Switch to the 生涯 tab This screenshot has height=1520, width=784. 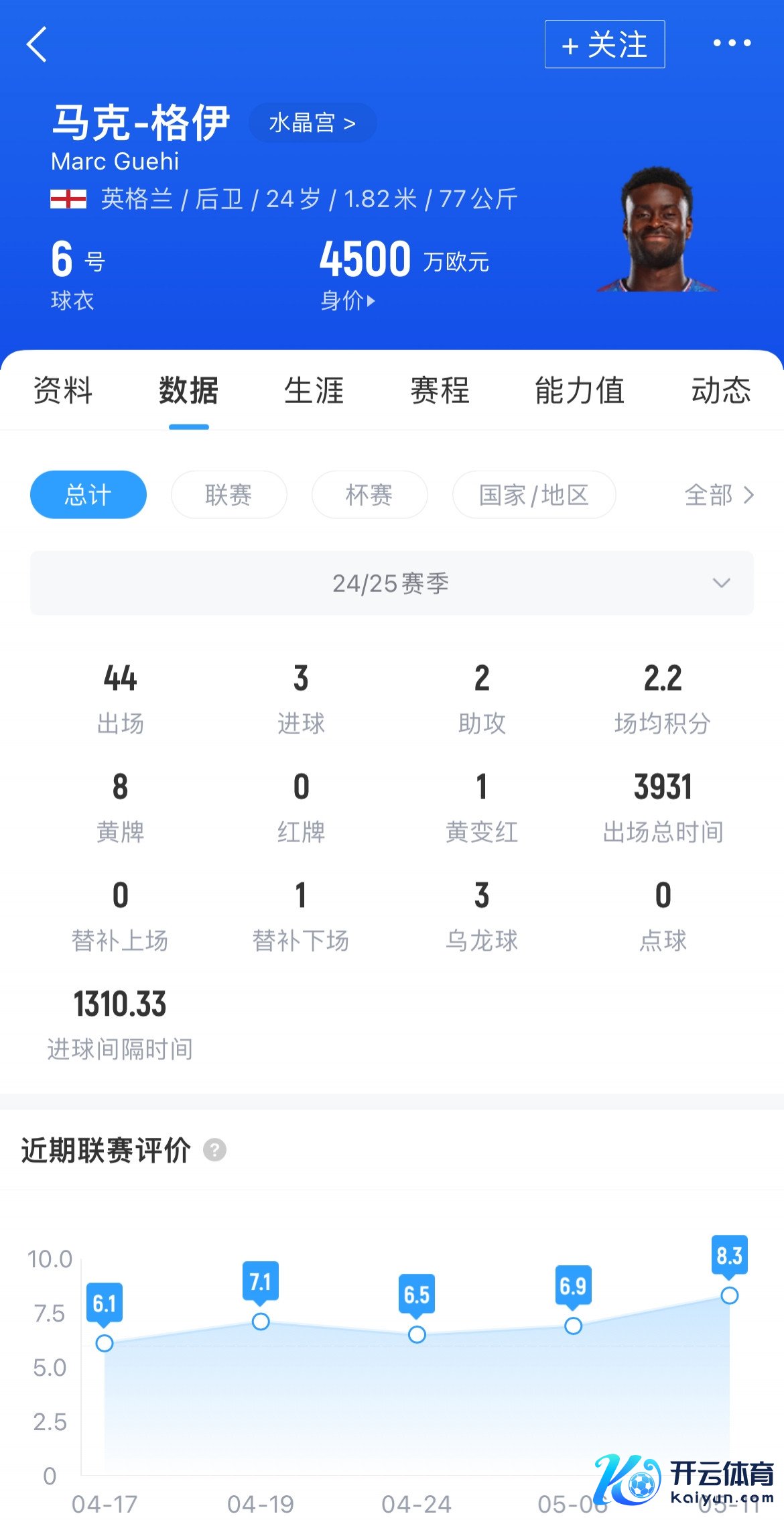pyautogui.click(x=314, y=390)
